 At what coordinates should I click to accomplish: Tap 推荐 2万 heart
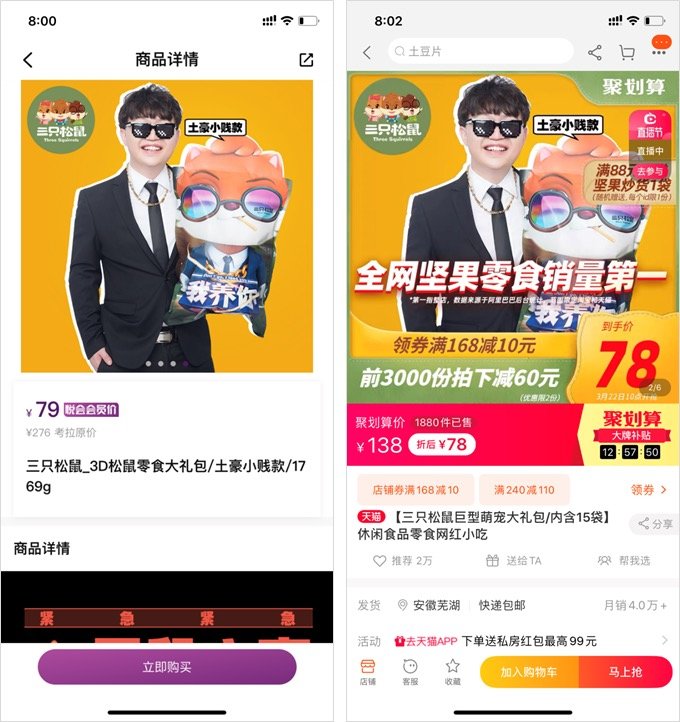403,561
